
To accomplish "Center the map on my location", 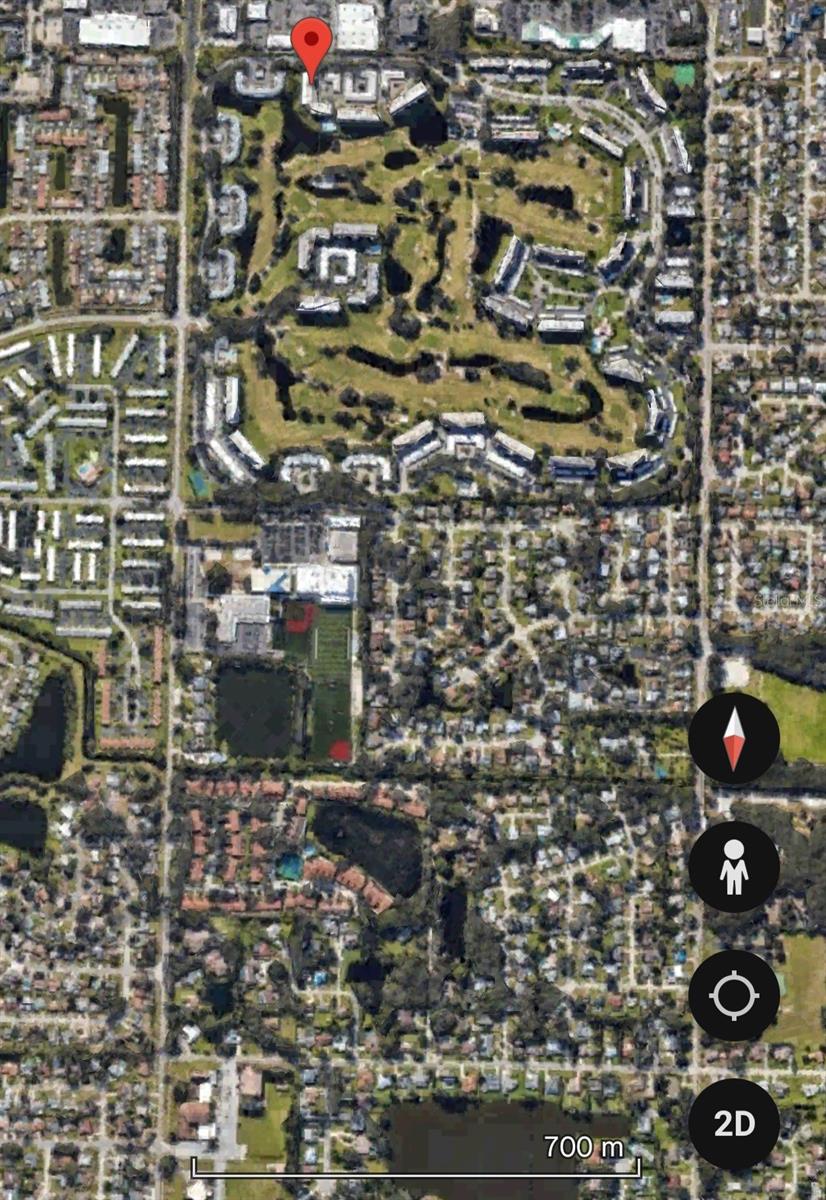I will [734, 996].
